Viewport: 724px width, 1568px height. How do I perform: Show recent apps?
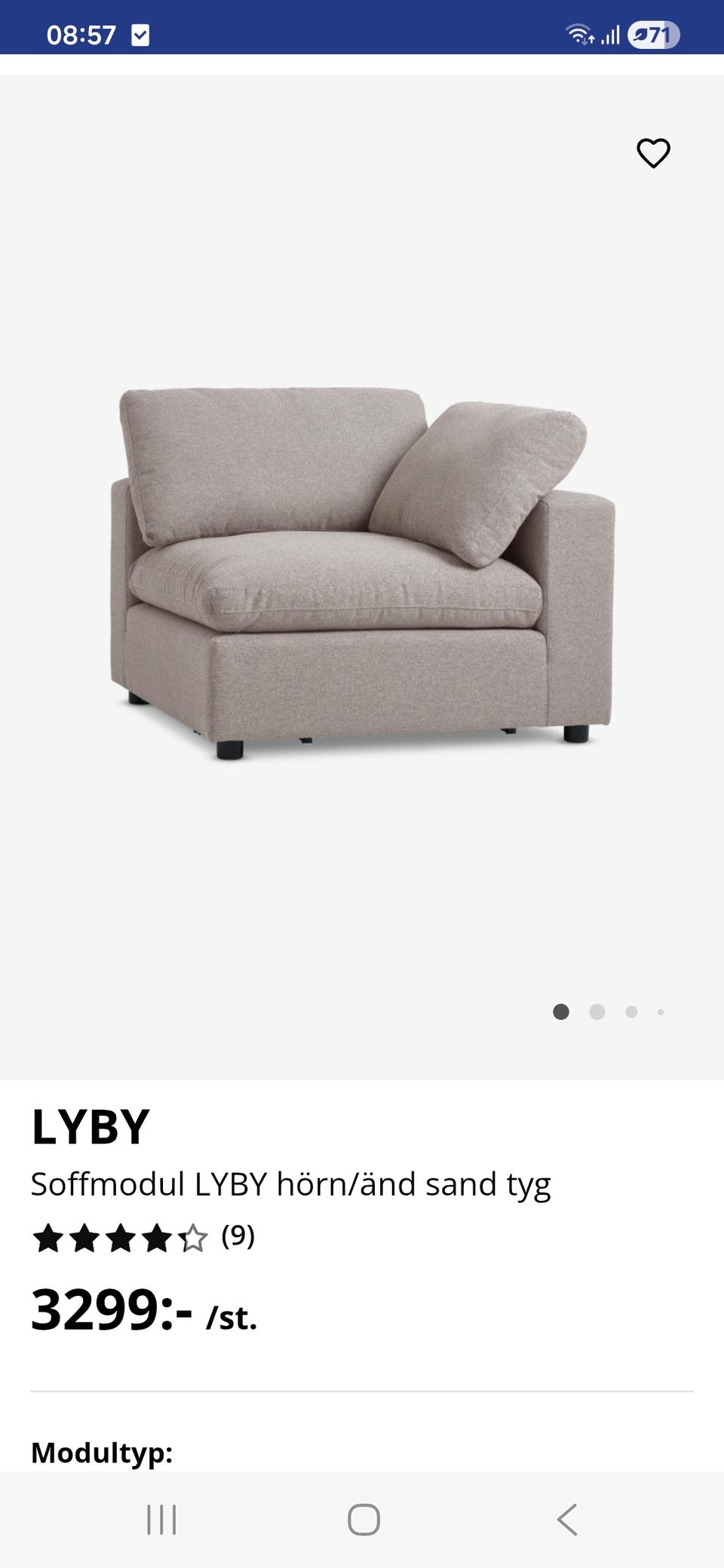161,1519
